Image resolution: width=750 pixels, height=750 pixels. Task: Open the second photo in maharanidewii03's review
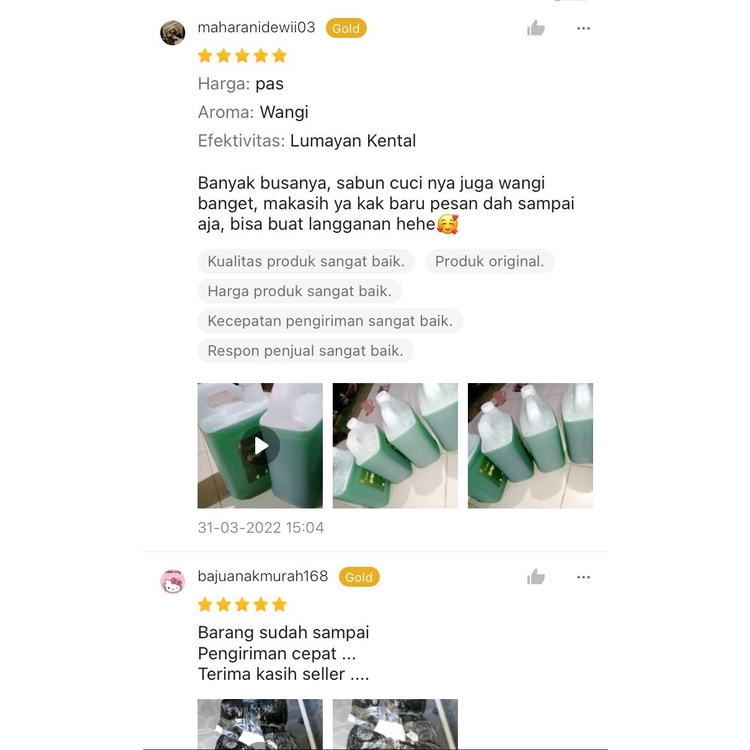click(x=395, y=446)
